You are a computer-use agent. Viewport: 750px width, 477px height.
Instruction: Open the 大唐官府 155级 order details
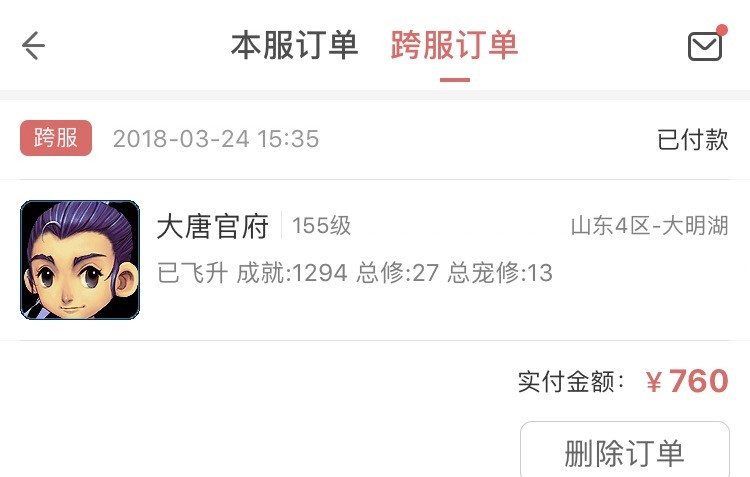point(375,260)
